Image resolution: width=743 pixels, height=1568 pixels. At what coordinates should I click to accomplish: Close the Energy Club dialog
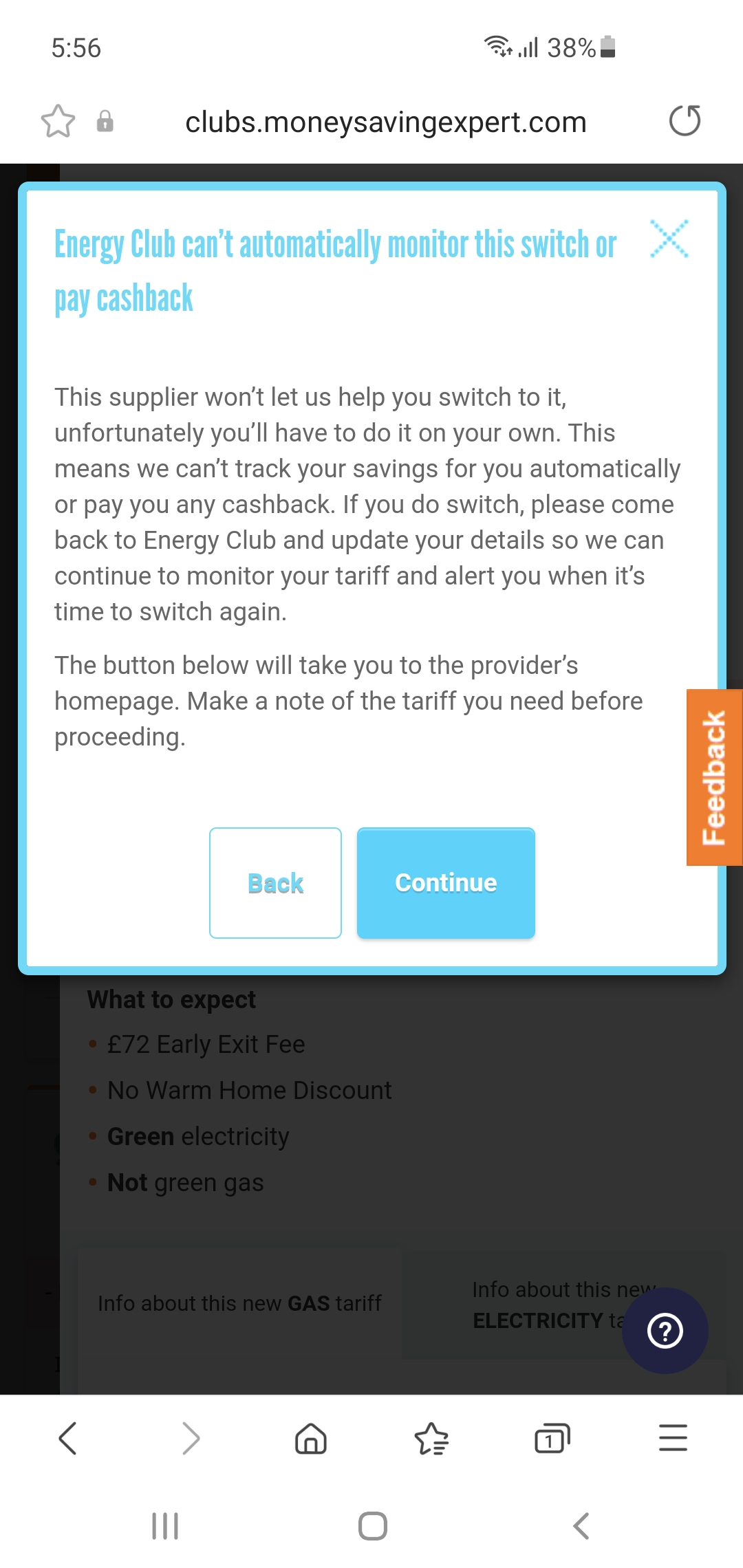pos(669,239)
